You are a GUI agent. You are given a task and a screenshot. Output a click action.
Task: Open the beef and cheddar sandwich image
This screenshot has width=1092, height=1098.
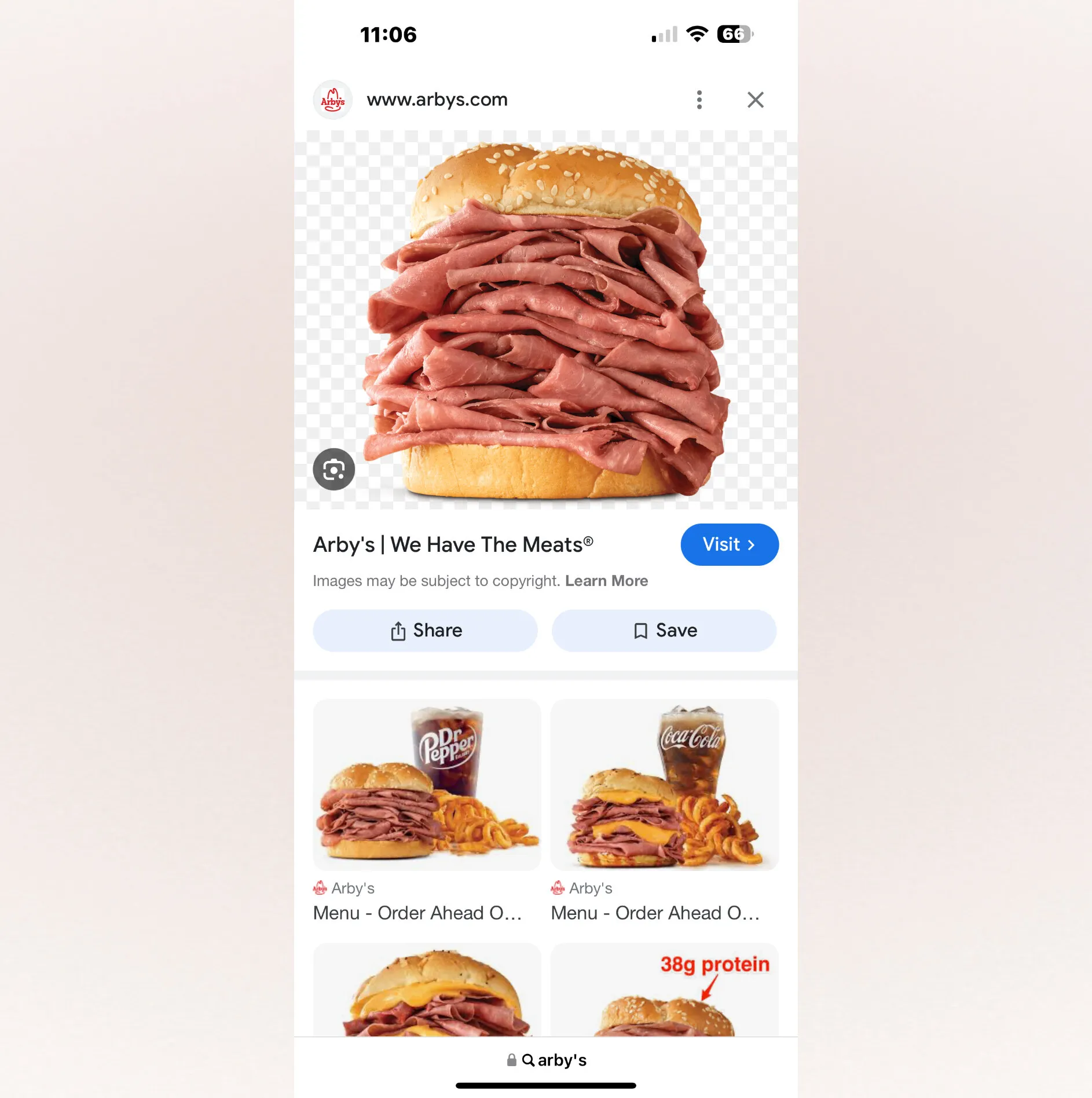[427, 990]
